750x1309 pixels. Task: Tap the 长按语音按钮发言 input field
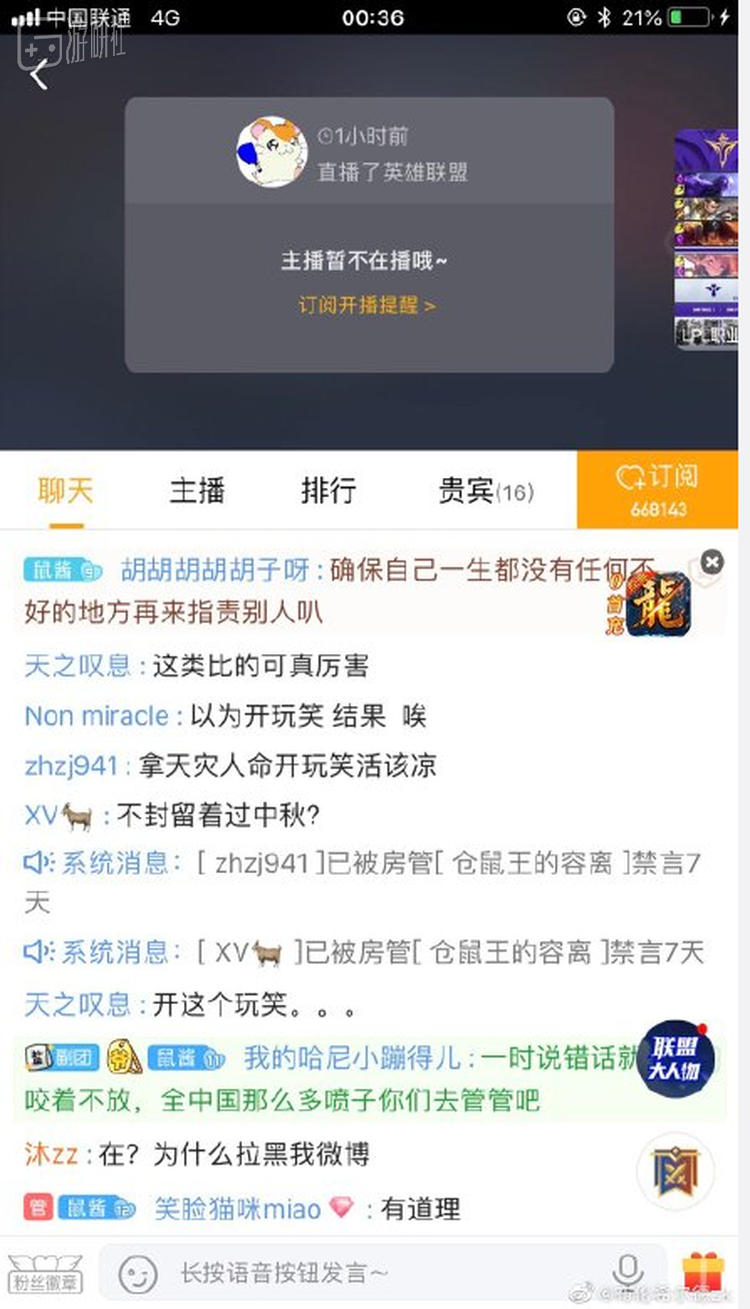coord(380,1273)
